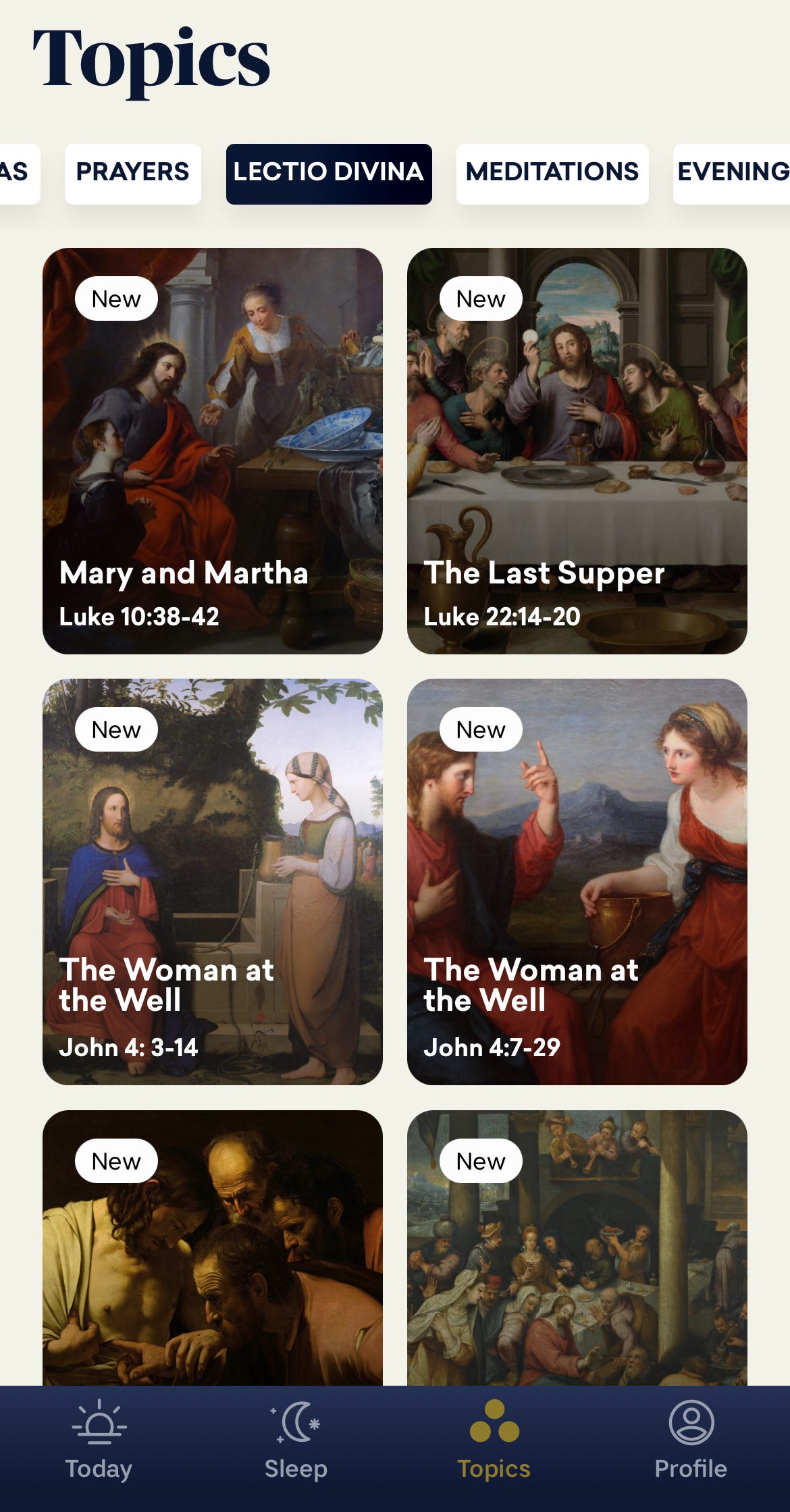This screenshot has width=790, height=1512.
Task: Go to the Today tab
Action: (99, 1440)
